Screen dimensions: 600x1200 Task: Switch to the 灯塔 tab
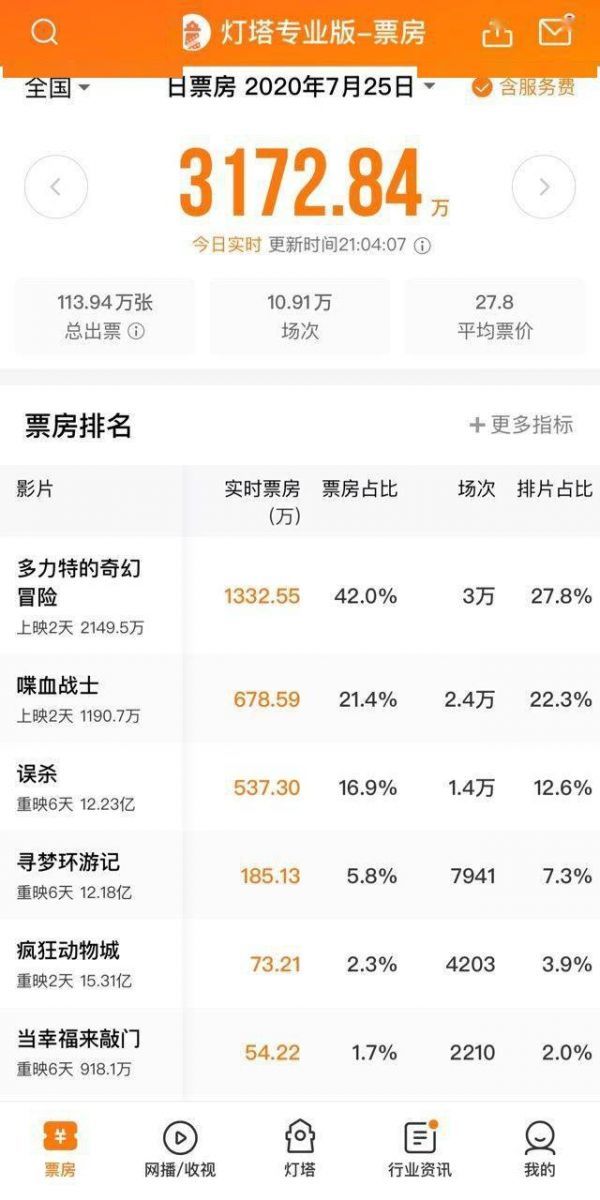[x=300, y=1150]
